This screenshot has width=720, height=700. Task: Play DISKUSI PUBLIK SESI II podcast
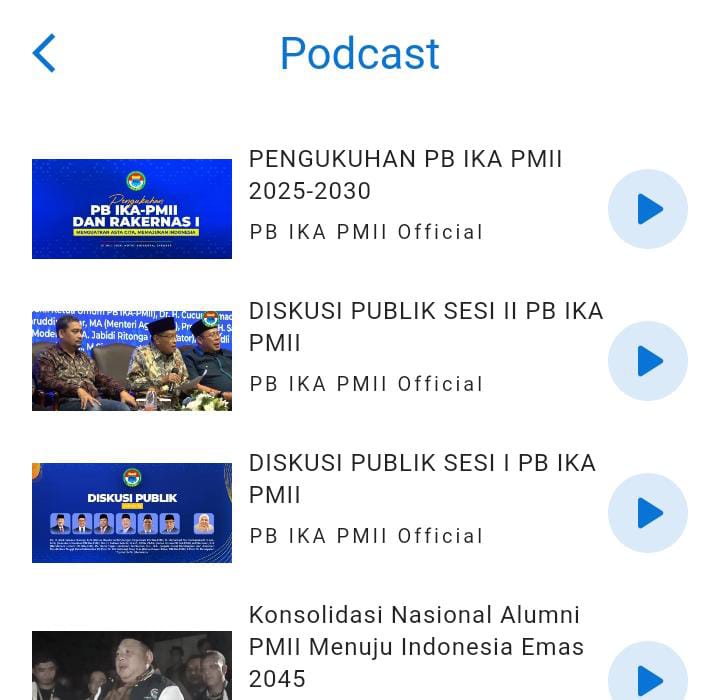point(648,361)
